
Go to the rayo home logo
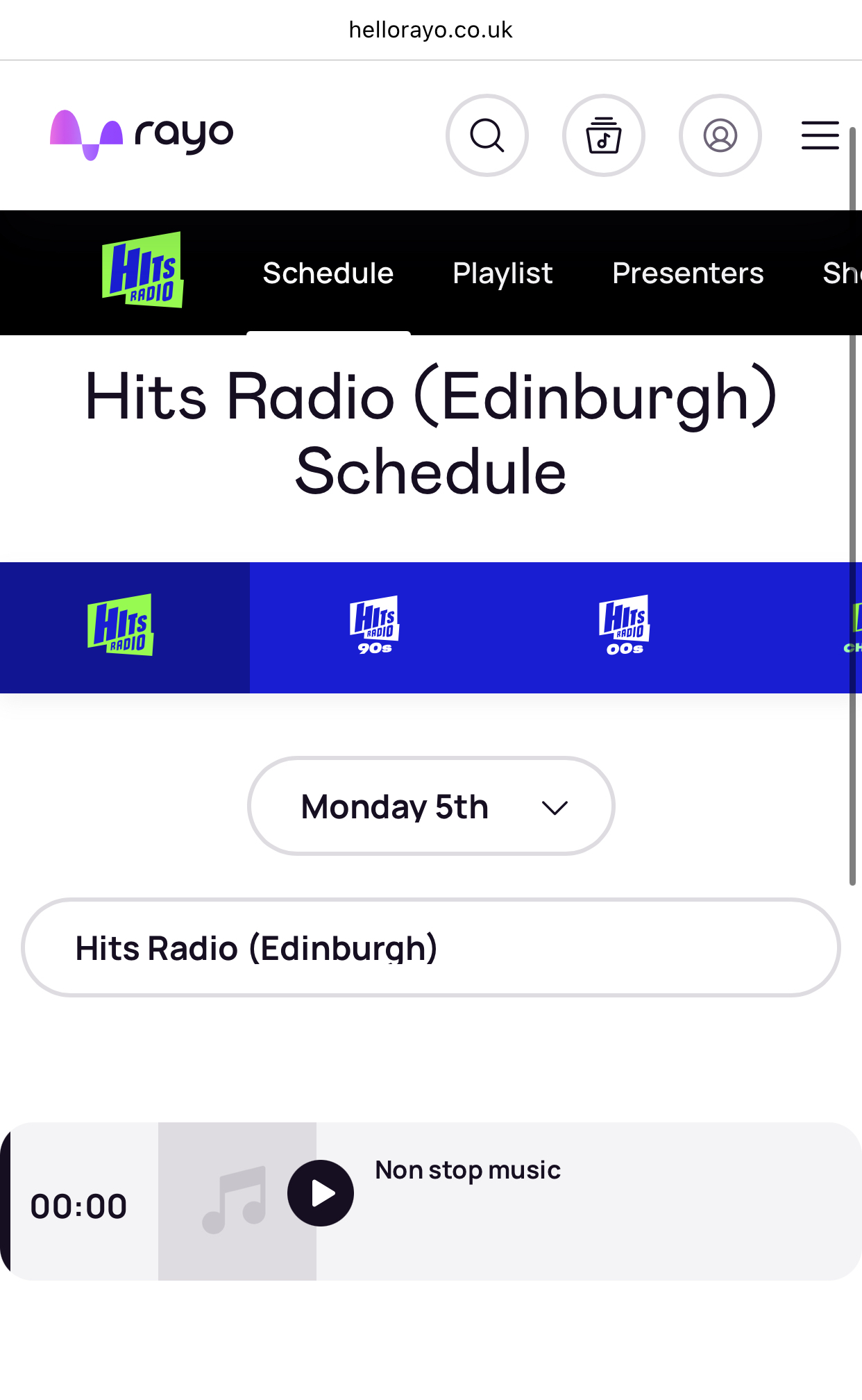click(x=142, y=135)
